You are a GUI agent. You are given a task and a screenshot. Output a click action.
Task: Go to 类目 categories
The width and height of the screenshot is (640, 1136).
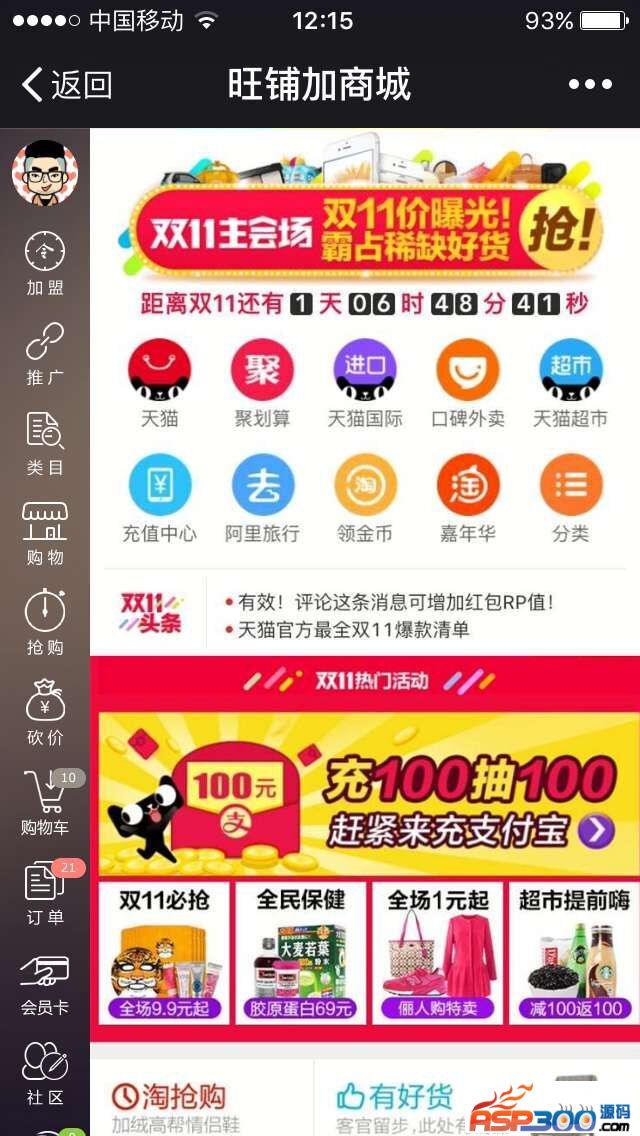45,442
